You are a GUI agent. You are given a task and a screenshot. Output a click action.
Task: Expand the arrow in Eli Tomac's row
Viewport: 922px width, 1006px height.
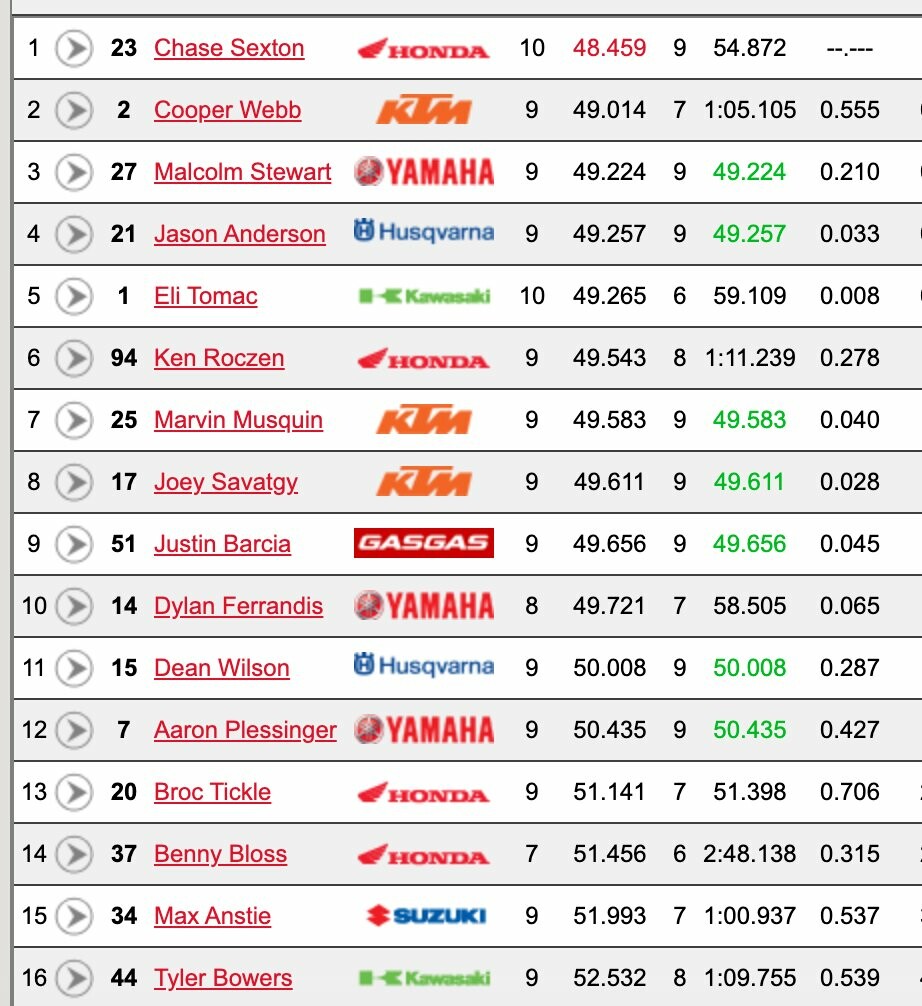coord(74,296)
